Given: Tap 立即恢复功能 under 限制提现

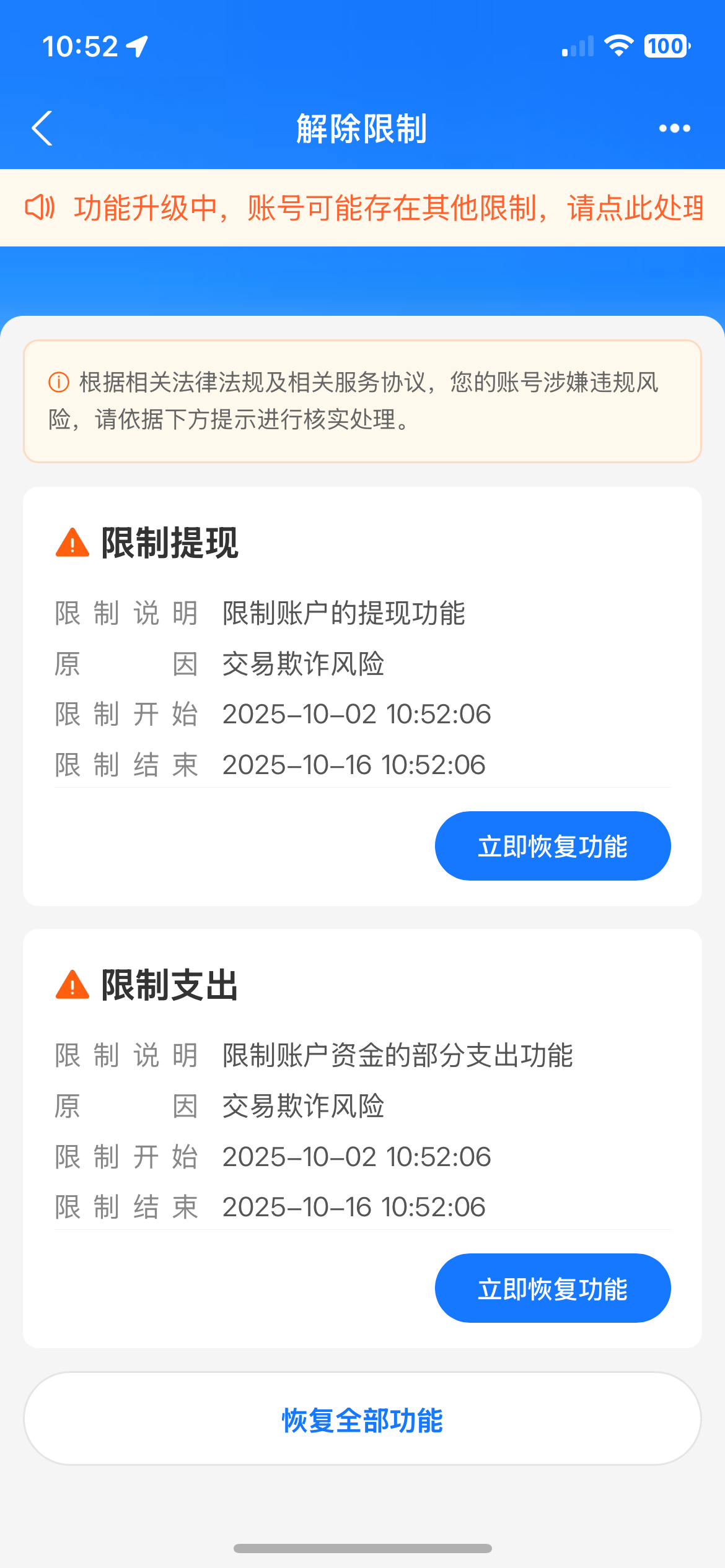Looking at the screenshot, I should click(x=552, y=846).
